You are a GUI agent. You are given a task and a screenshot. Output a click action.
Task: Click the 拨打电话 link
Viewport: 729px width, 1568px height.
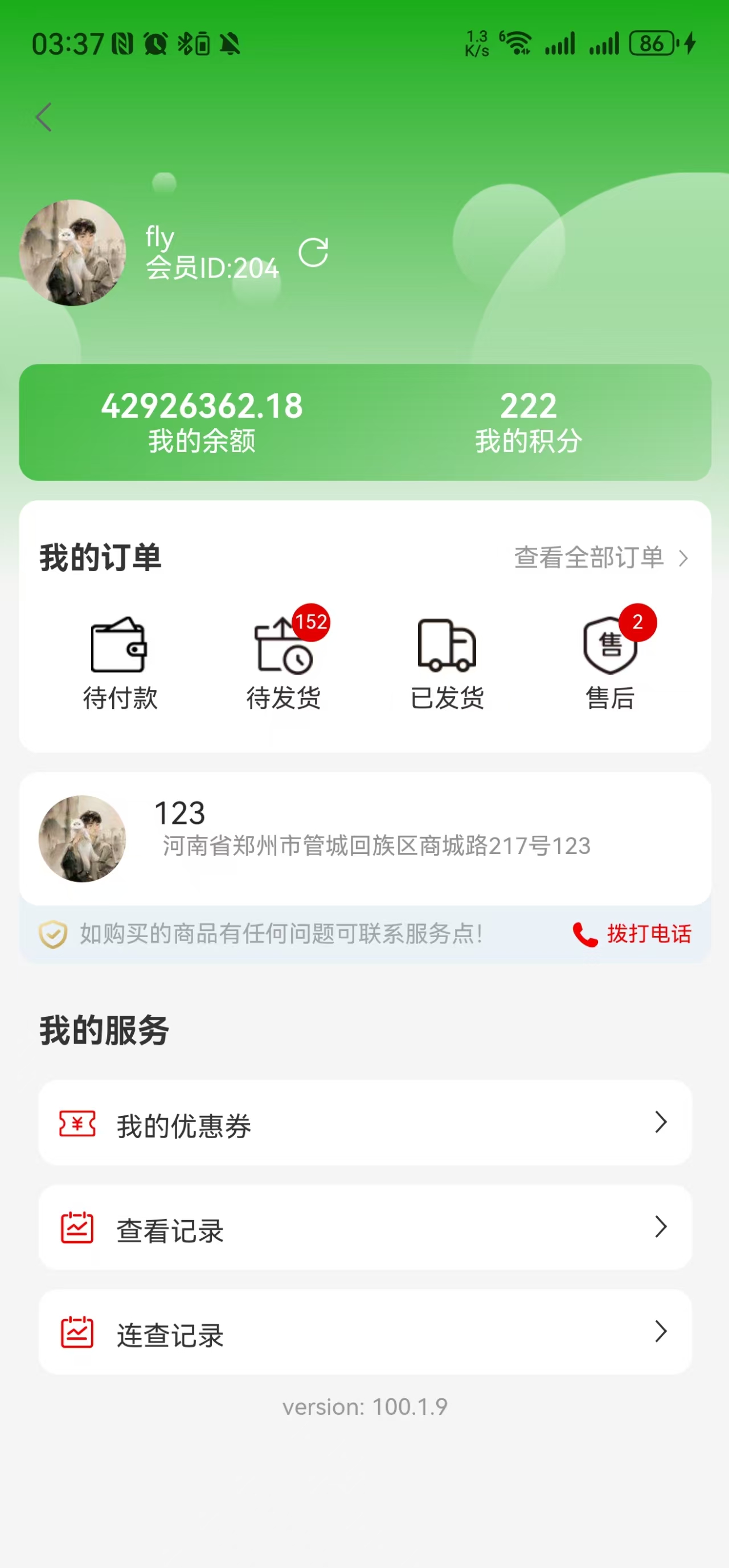tap(649, 934)
